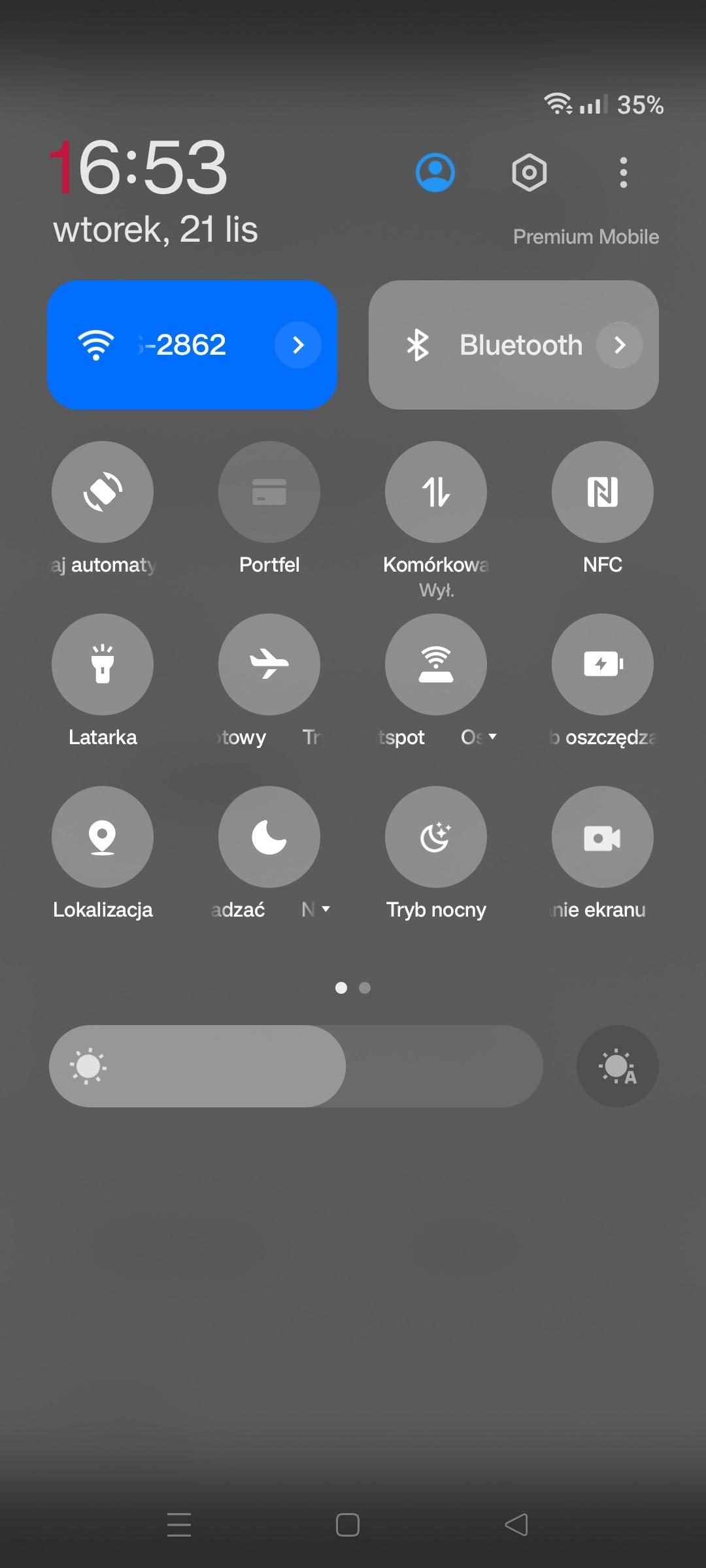
Task: Expand Wi-Fi network details arrow
Action: point(298,345)
